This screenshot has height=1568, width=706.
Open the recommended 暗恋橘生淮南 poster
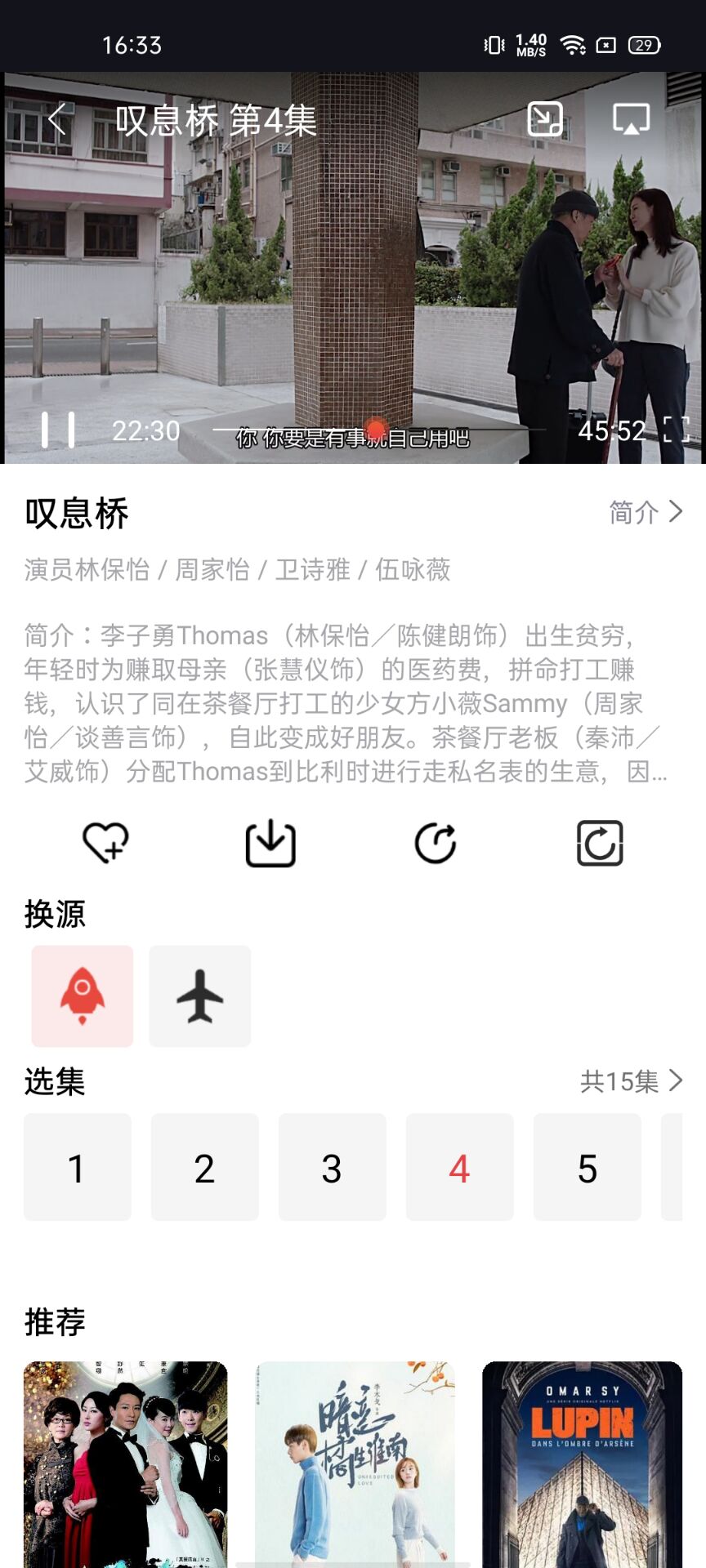(355, 1462)
